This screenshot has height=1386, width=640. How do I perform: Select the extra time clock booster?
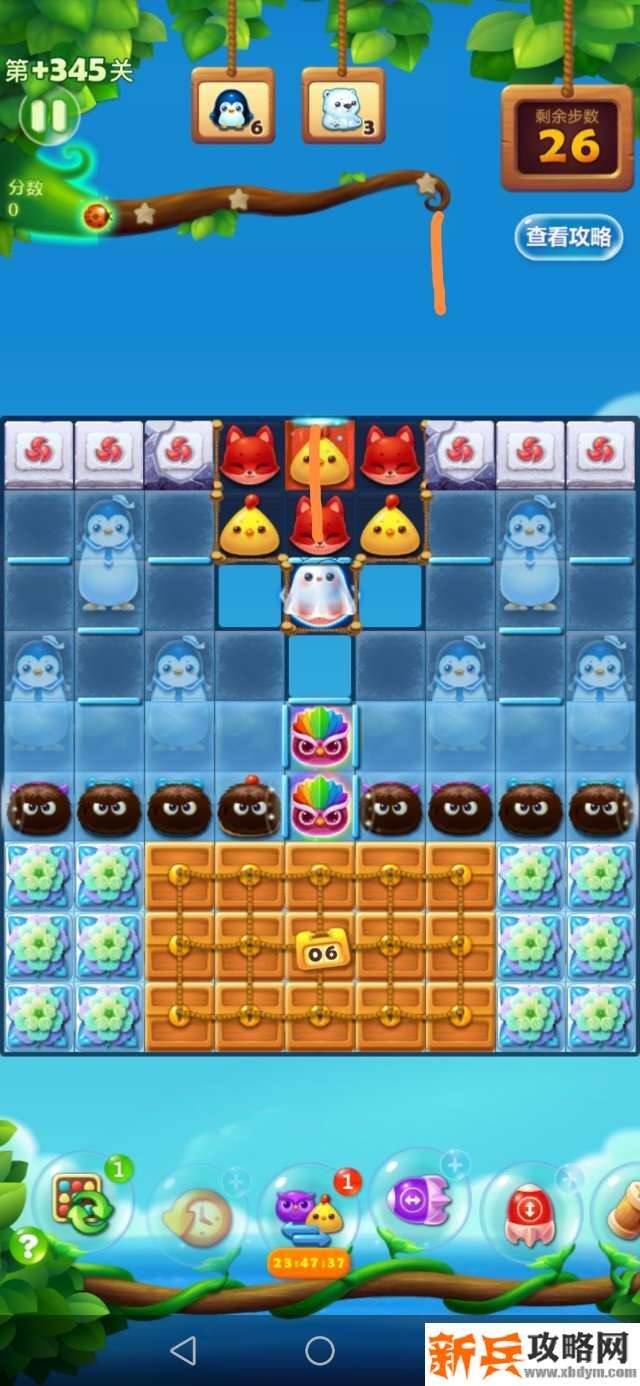point(197,1215)
